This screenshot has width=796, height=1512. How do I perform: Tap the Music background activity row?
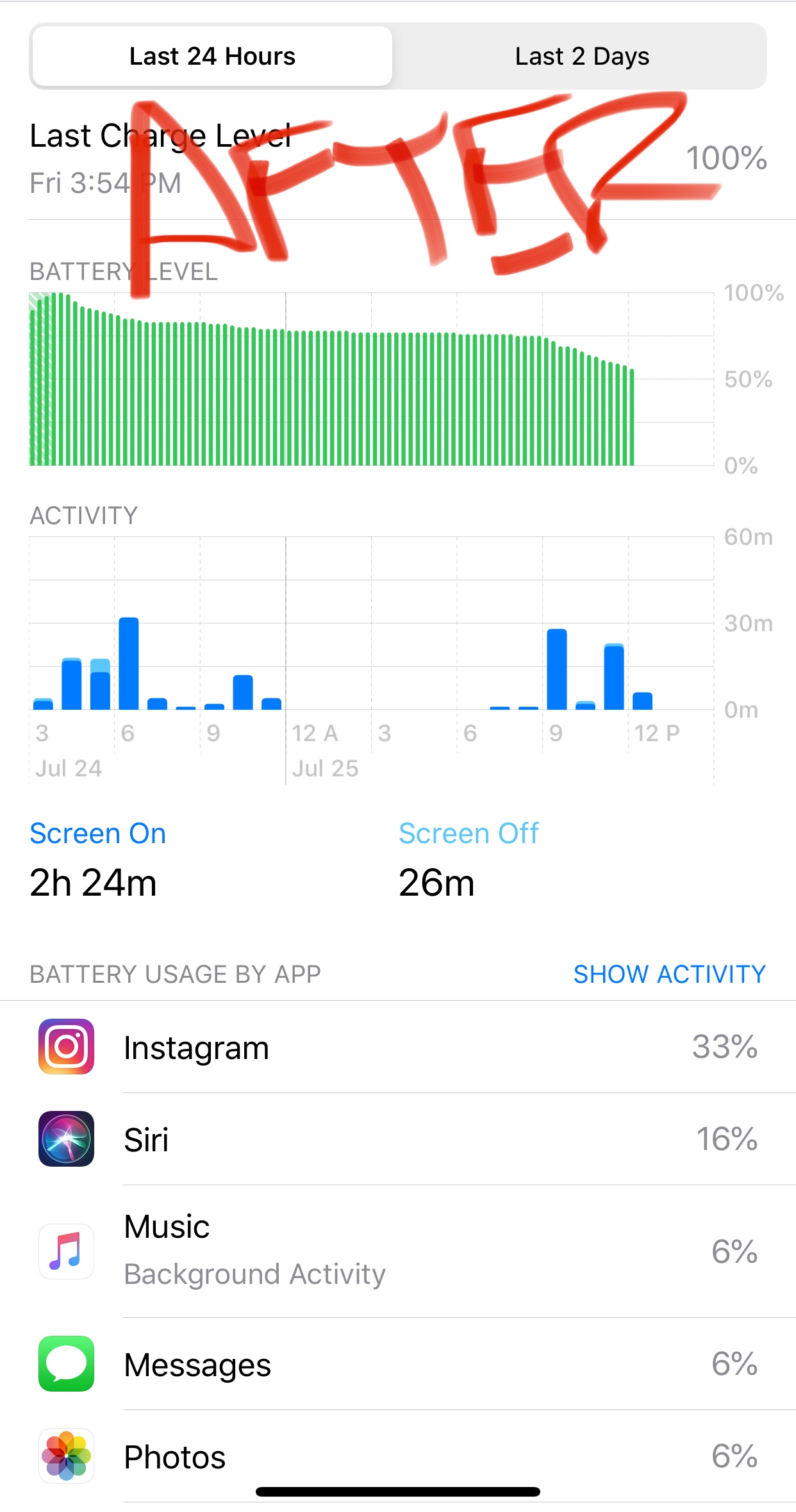[x=397, y=1251]
